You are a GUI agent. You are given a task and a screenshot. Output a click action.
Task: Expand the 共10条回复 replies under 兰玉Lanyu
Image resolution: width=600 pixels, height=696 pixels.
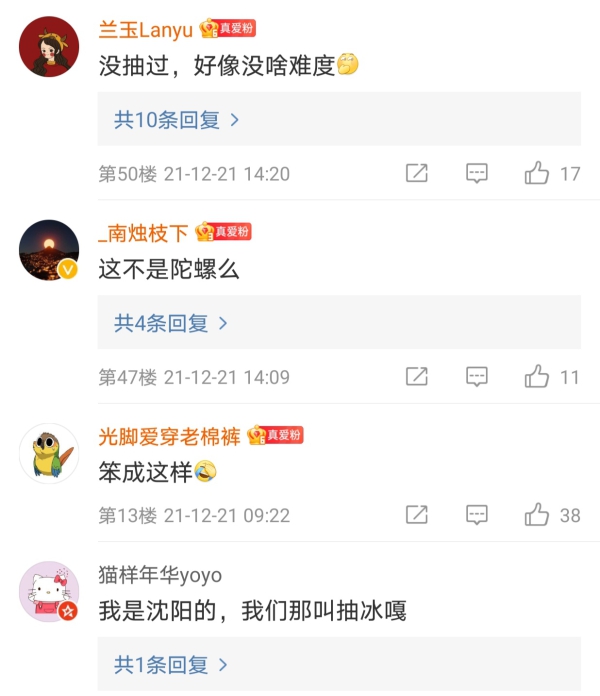pyautogui.click(x=176, y=120)
